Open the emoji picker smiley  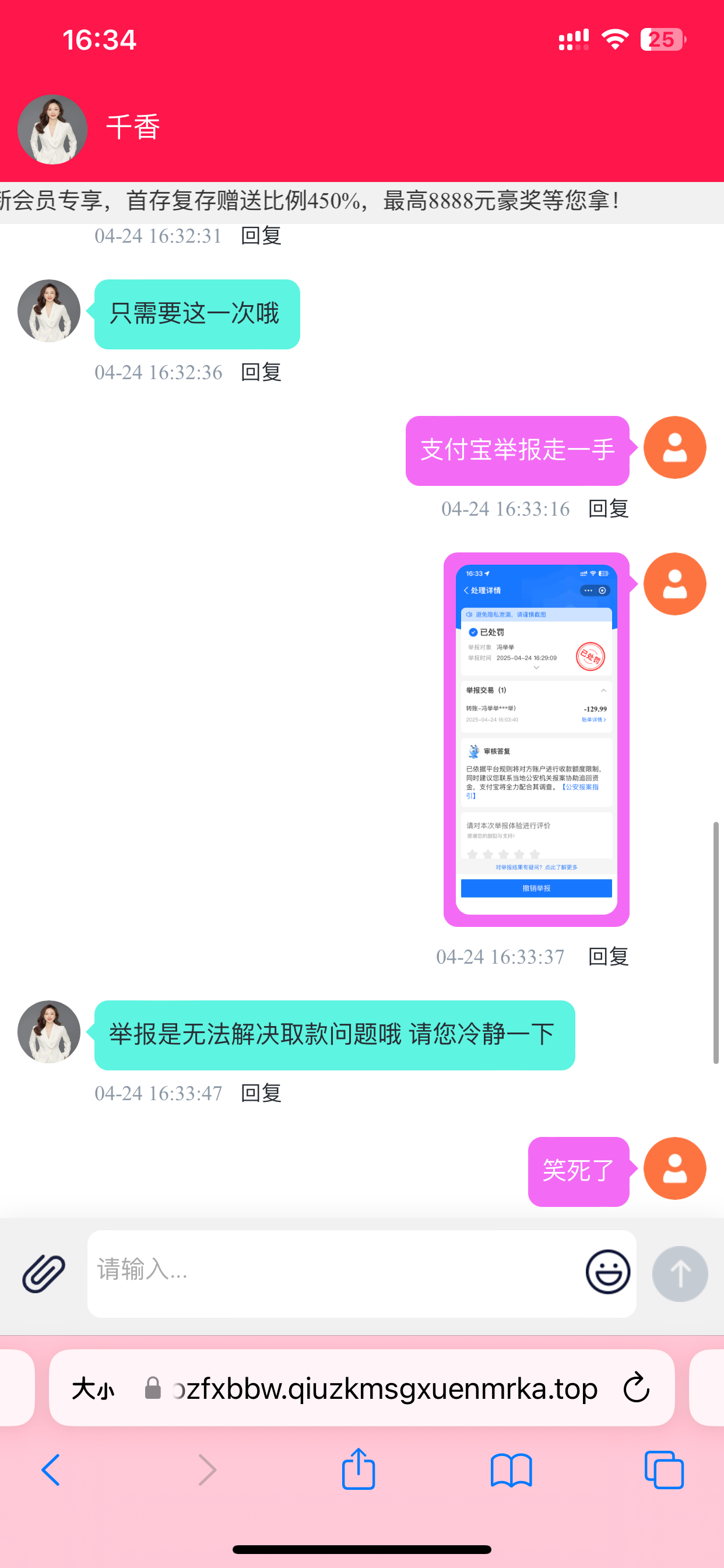[x=607, y=1272]
